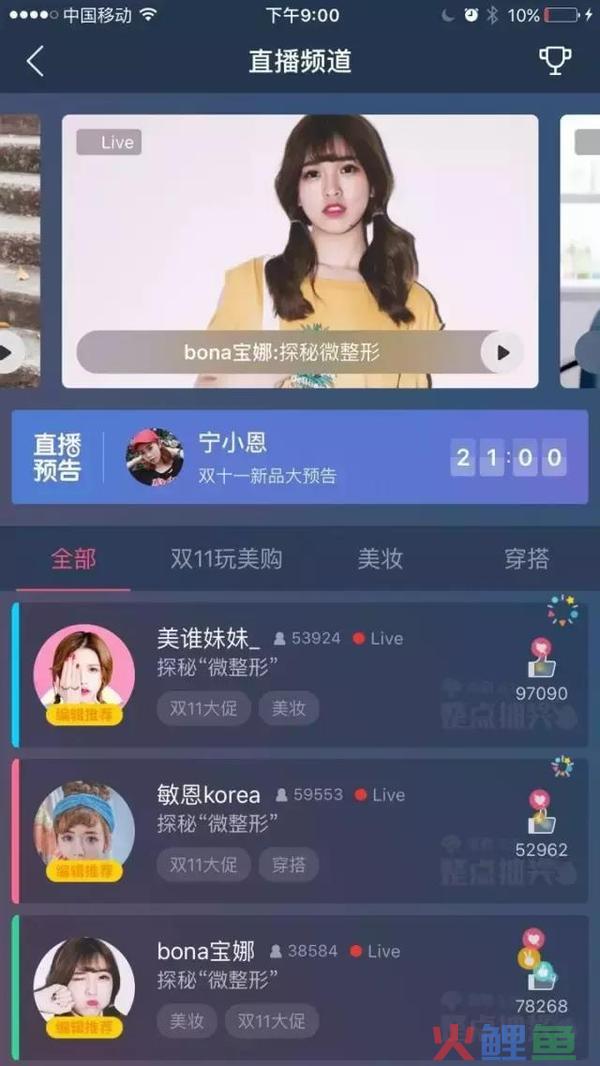Viewport: 600px width, 1066px height.
Task: Tap 双11大促 chip under bona宝娜
Action: [272, 1021]
